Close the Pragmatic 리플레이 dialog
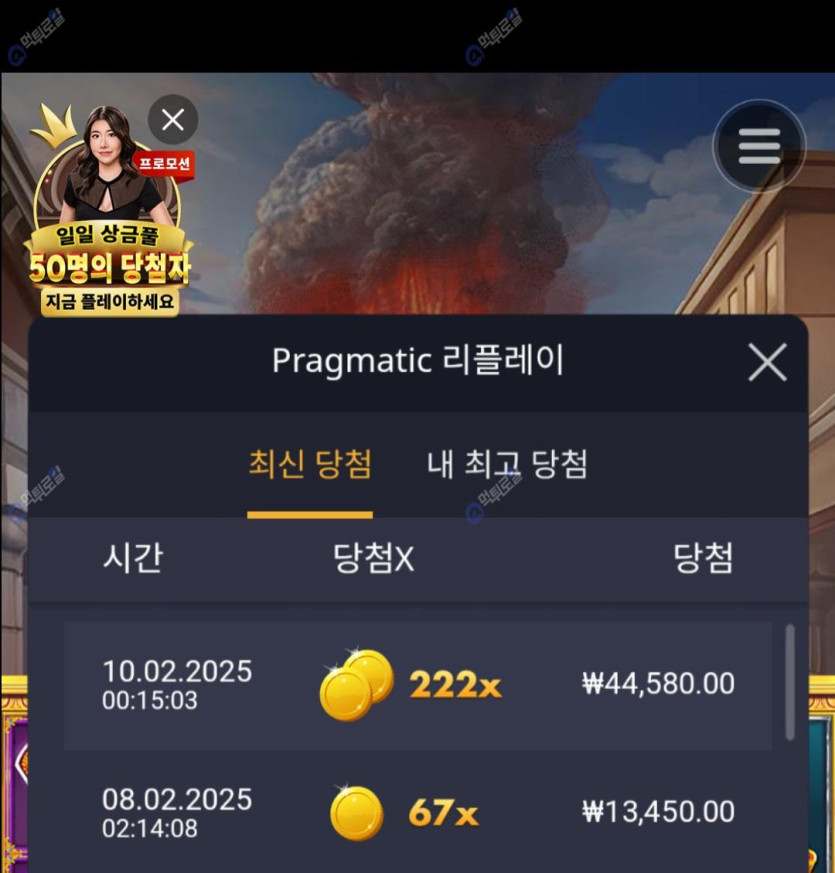 [x=767, y=362]
